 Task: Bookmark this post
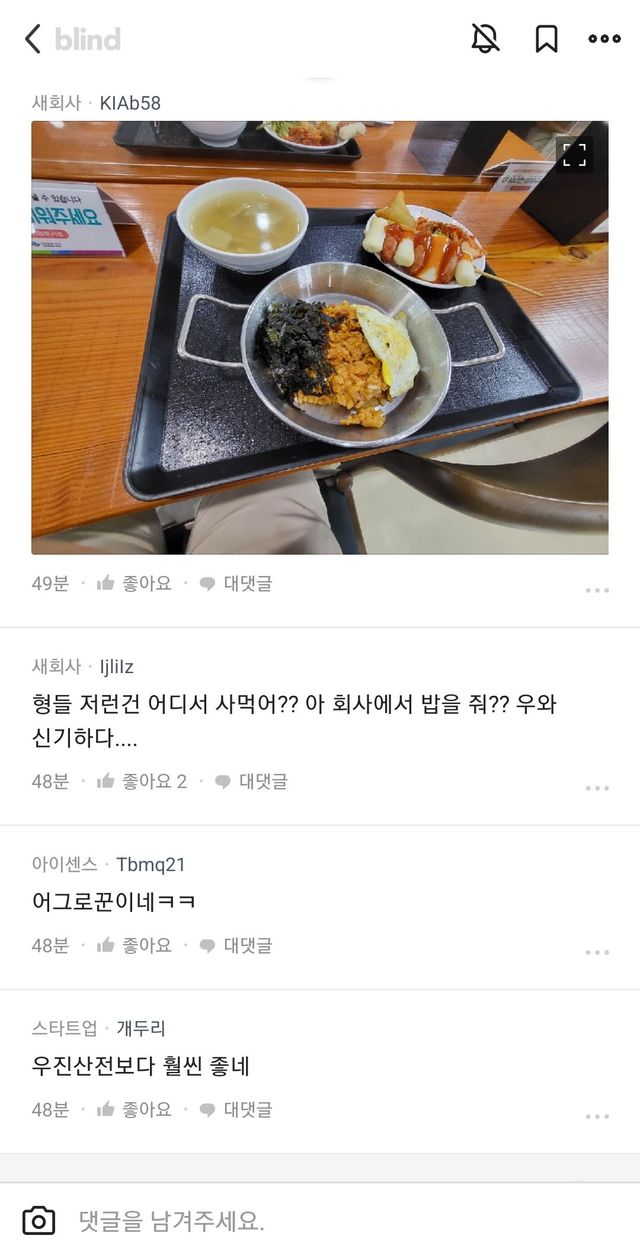546,39
